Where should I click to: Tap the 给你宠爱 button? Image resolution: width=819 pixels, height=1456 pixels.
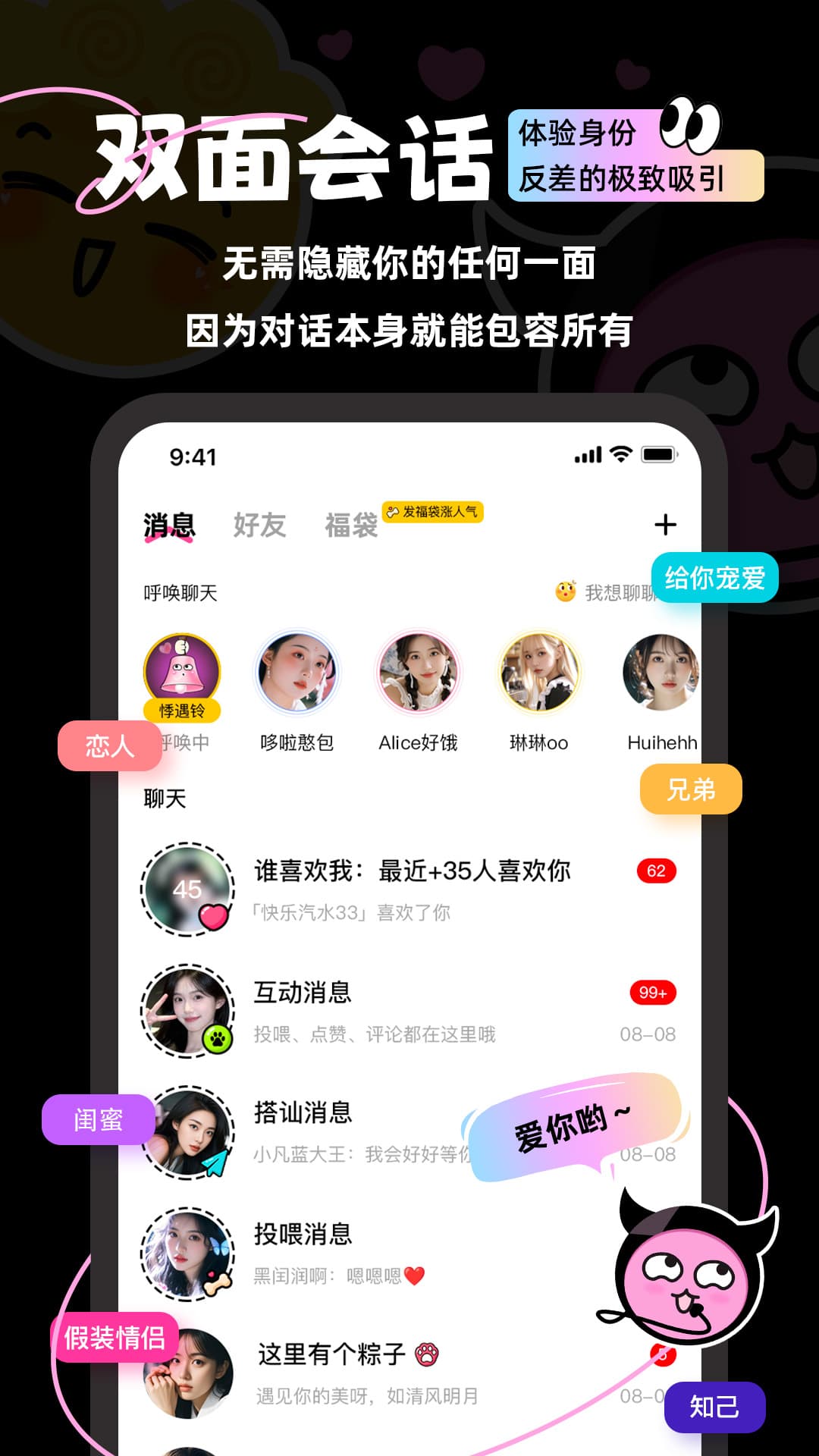coord(716,579)
